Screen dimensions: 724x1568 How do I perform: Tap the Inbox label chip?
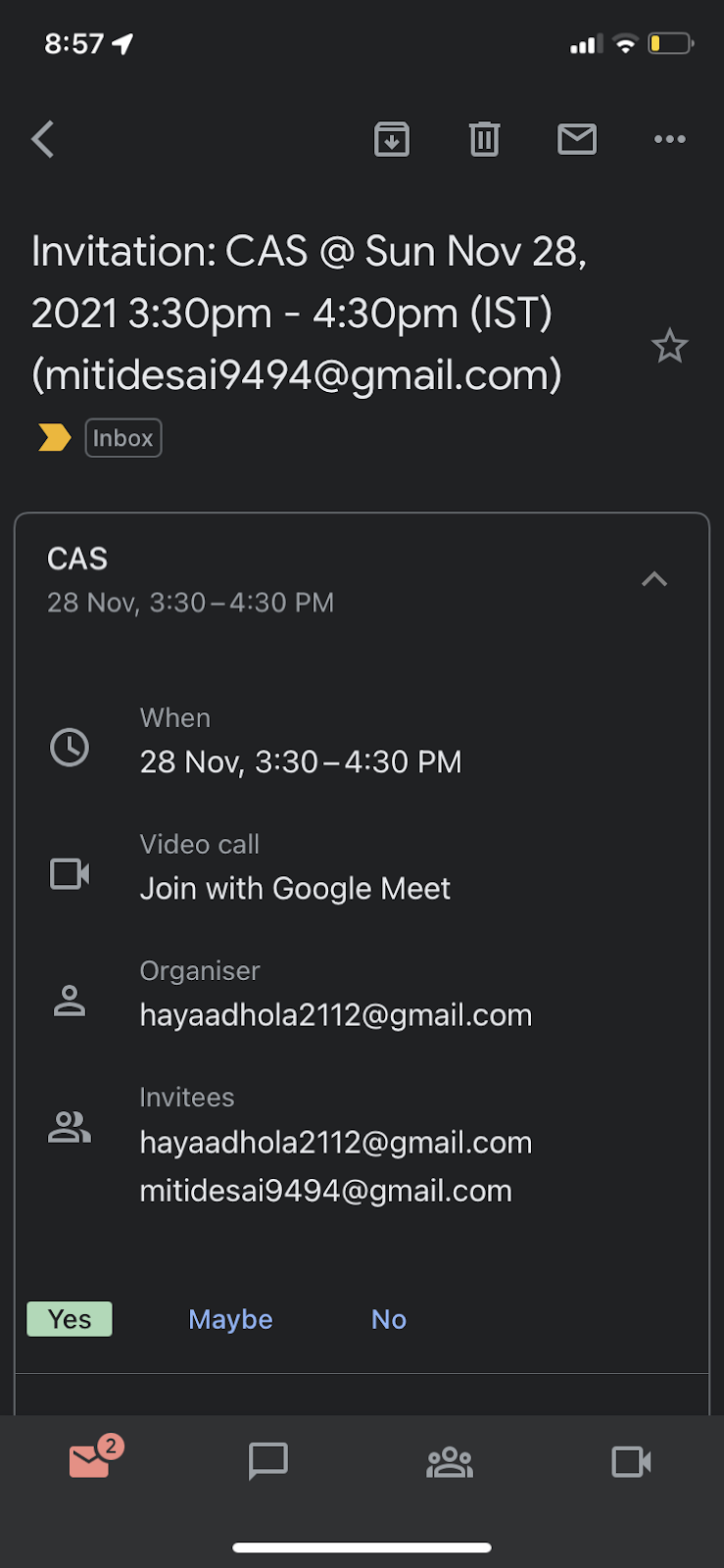pyautogui.click(x=123, y=438)
